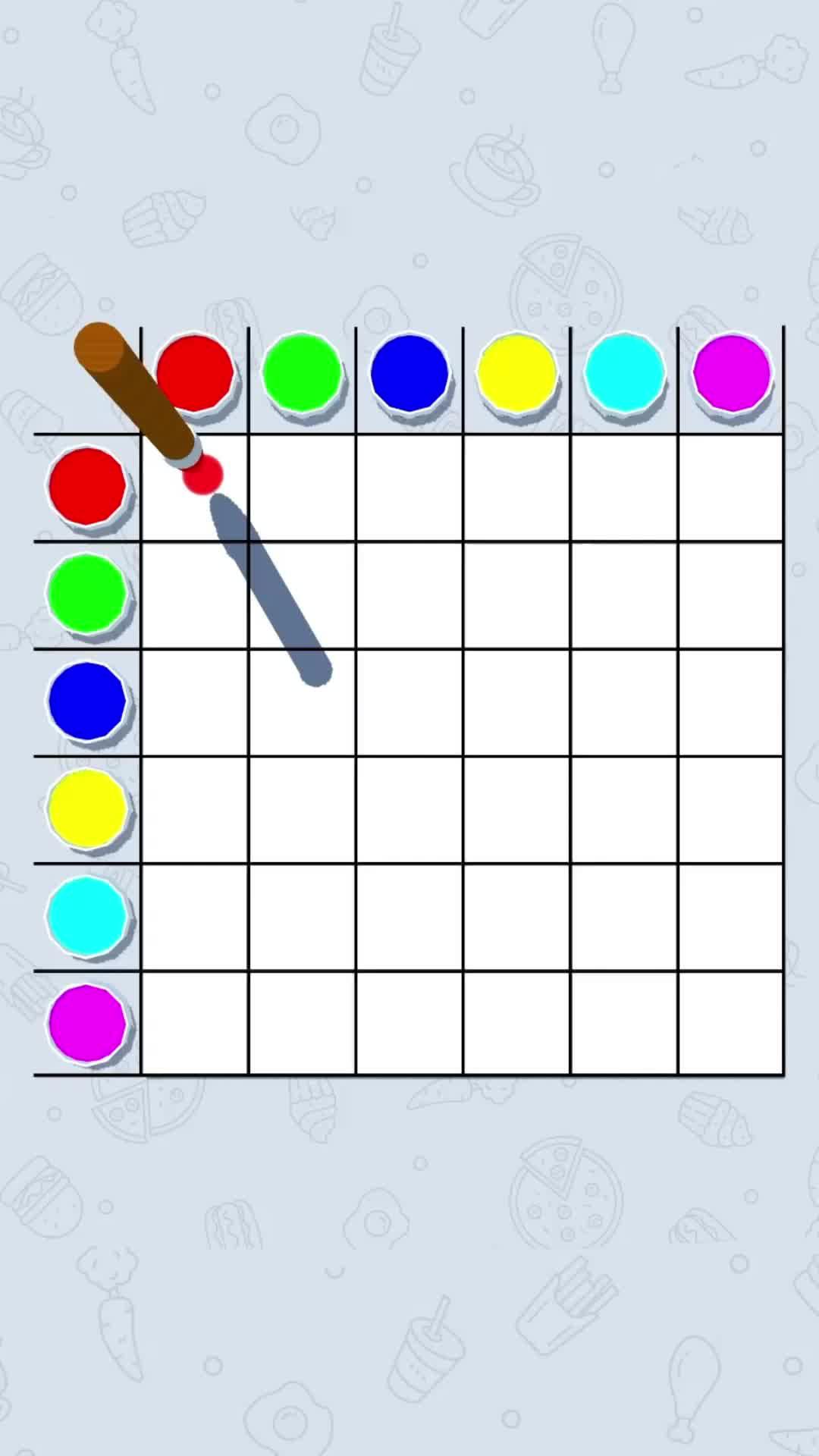This screenshot has width=819, height=1456.
Task: Pick the red circle in the left column
Action: click(x=87, y=485)
